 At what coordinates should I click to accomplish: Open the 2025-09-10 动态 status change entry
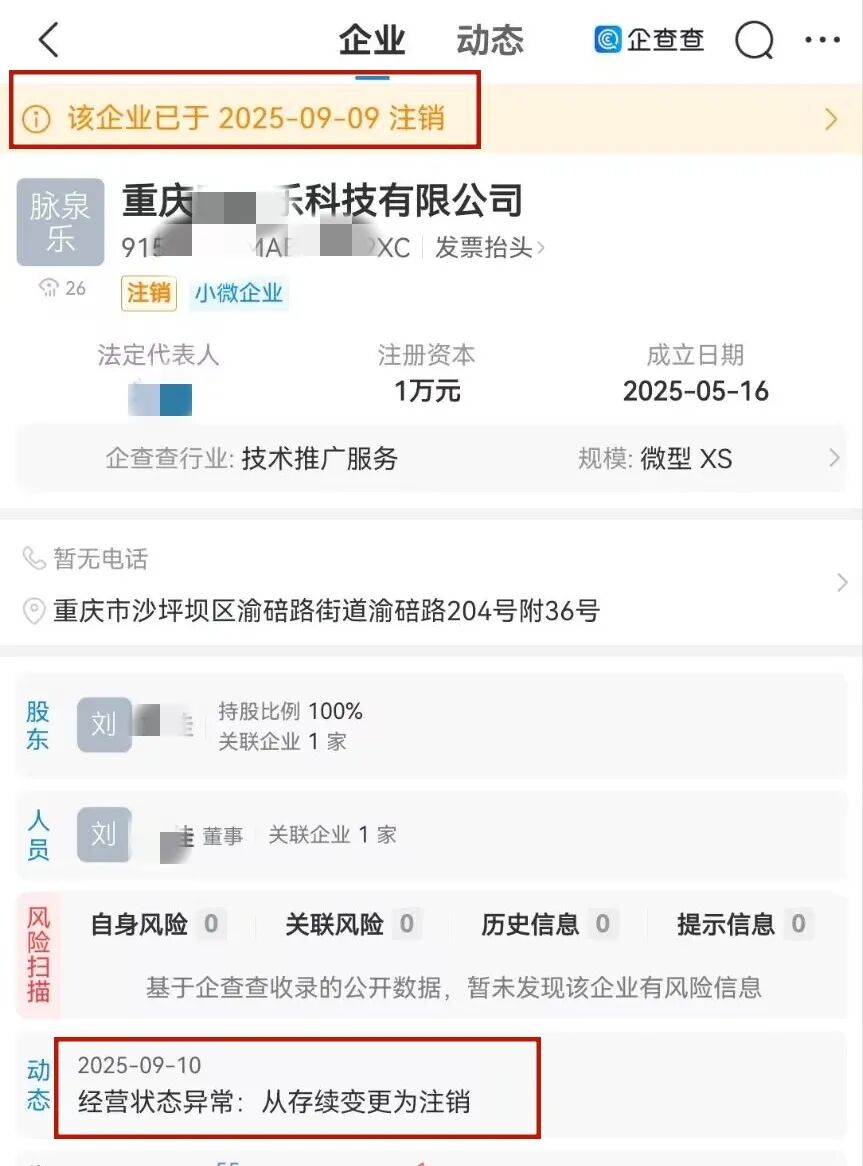[x=298, y=1086]
